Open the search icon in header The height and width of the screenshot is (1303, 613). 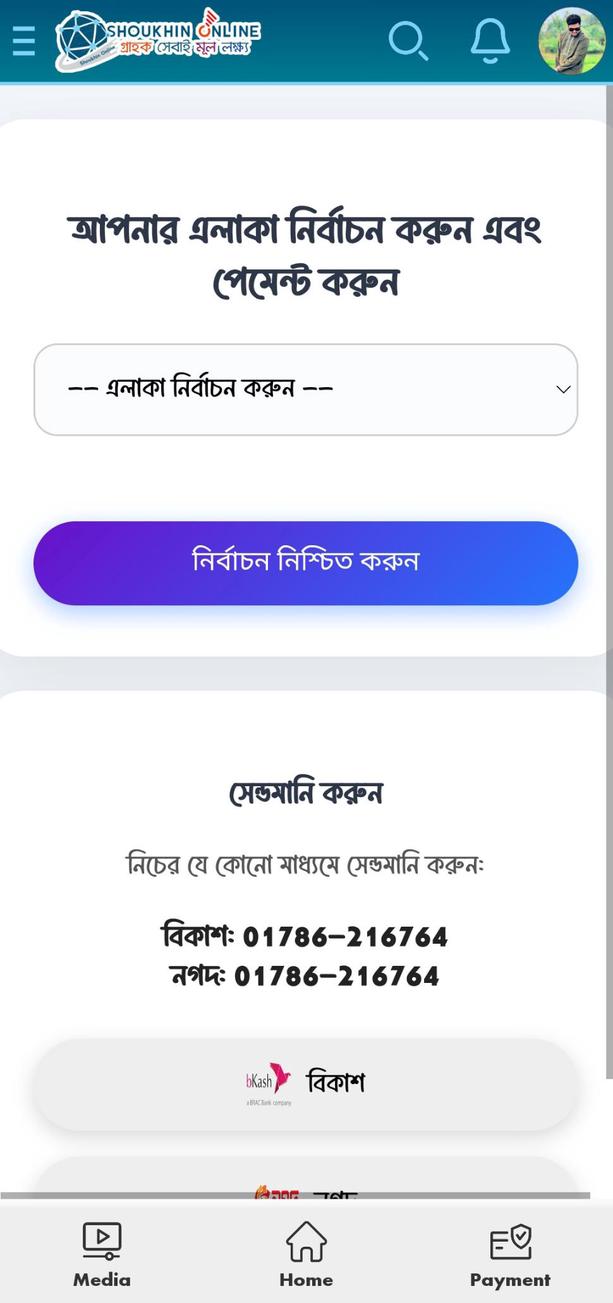click(407, 41)
